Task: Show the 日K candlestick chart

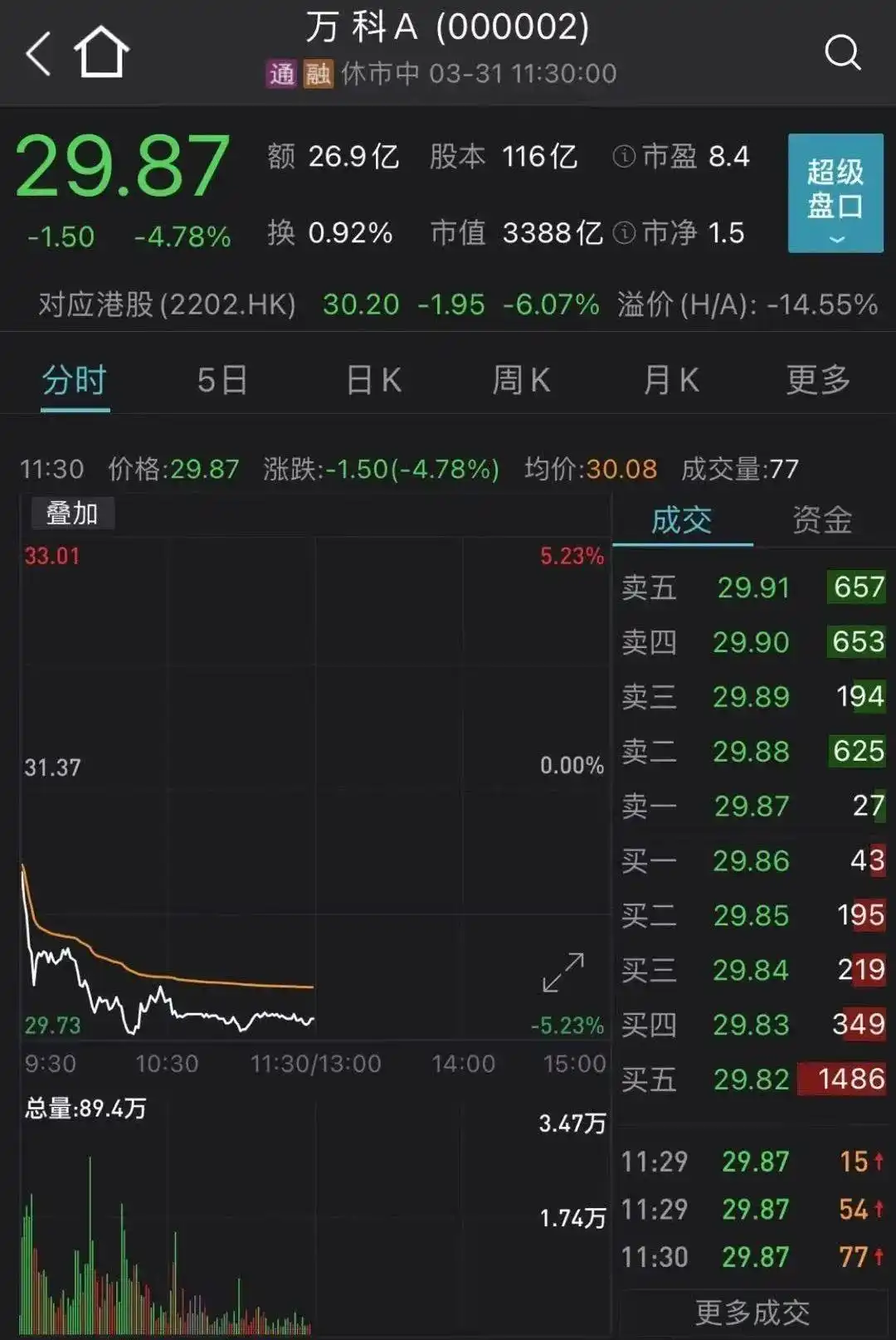Action: (x=373, y=381)
